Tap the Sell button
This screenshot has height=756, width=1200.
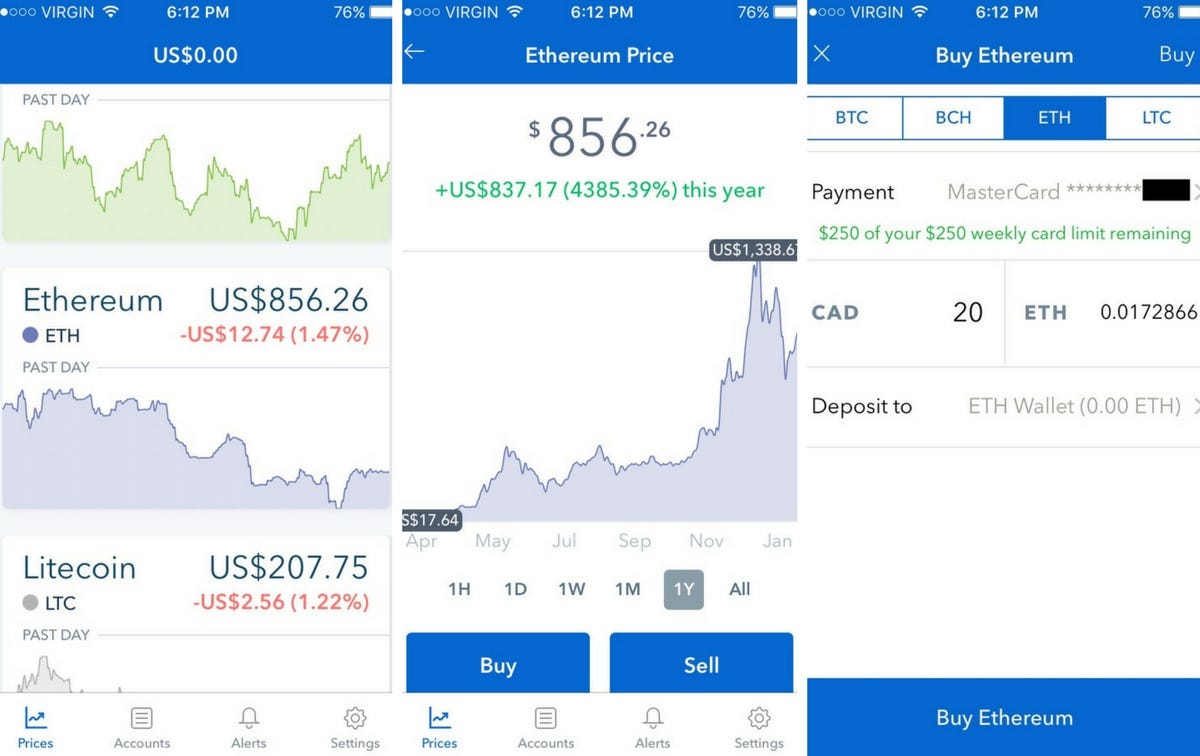(x=701, y=665)
